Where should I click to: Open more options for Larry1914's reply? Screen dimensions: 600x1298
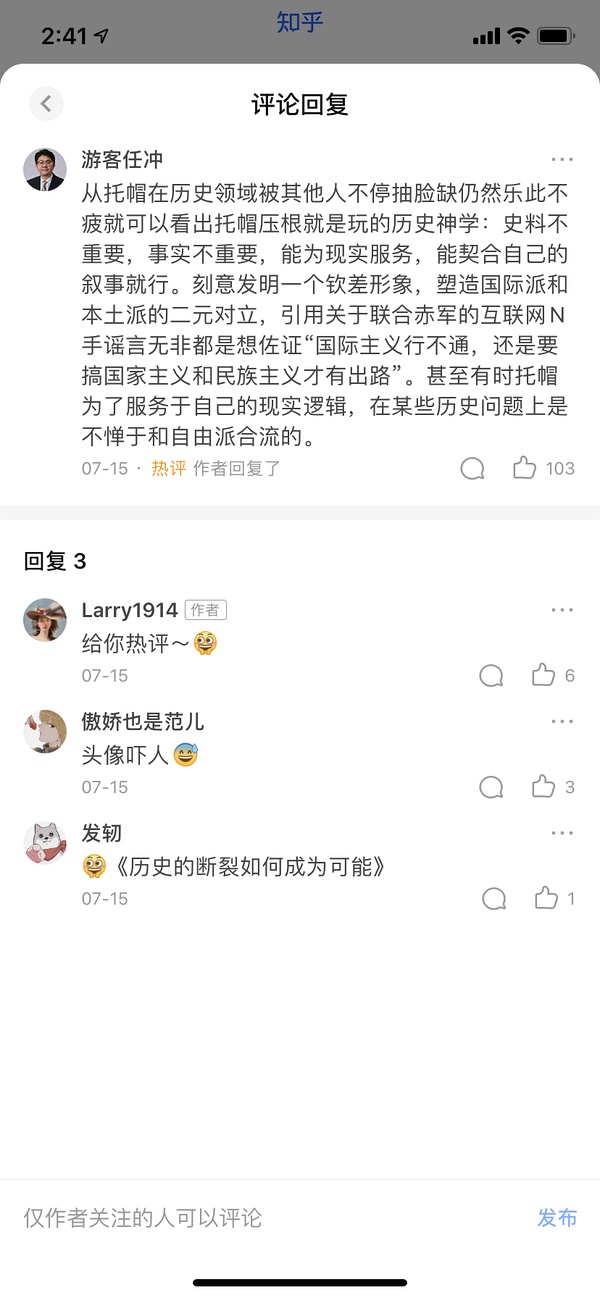(x=562, y=610)
